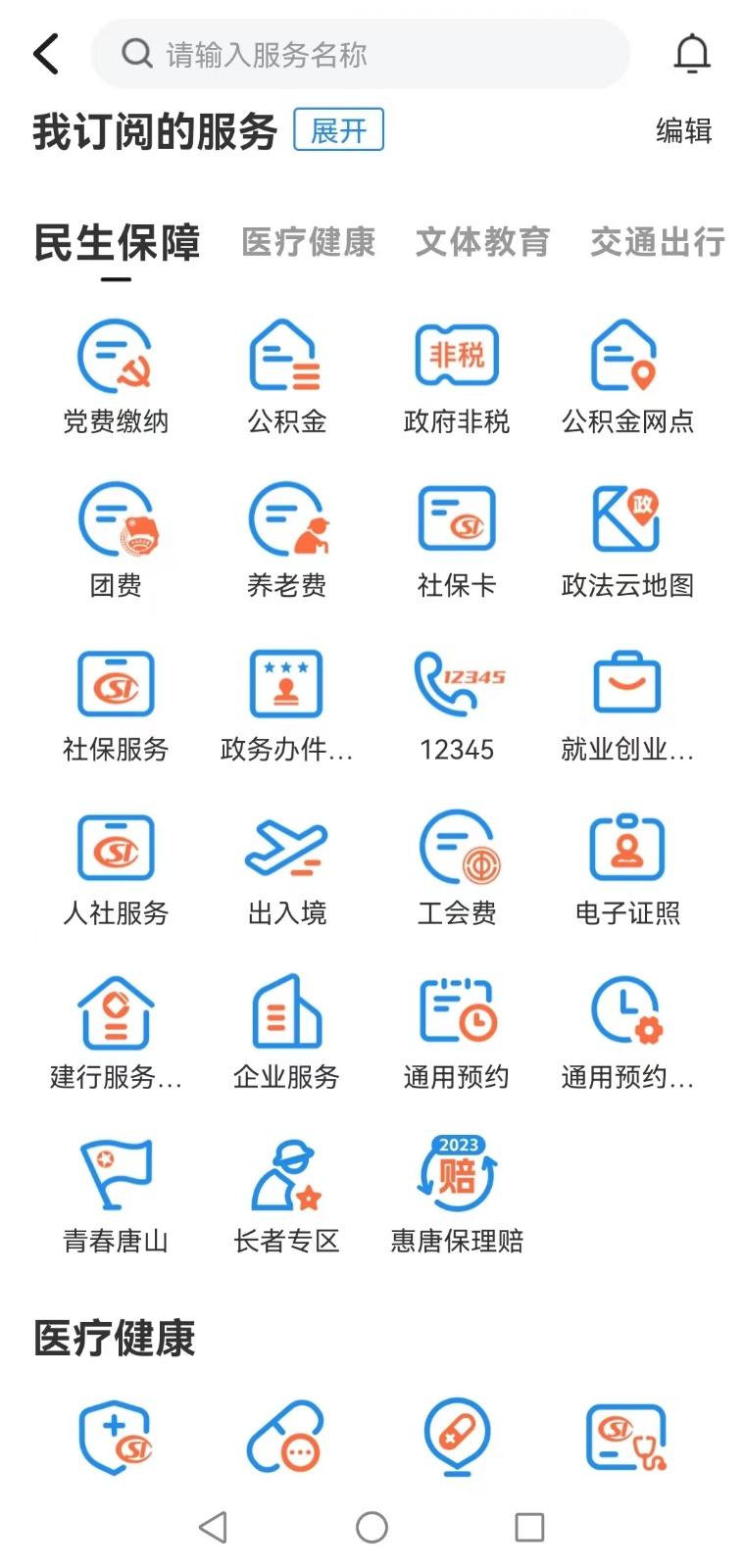The height and width of the screenshot is (1568, 744).
Task: Expand my subscribed services with 展开
Action: (x=338, y=130)
